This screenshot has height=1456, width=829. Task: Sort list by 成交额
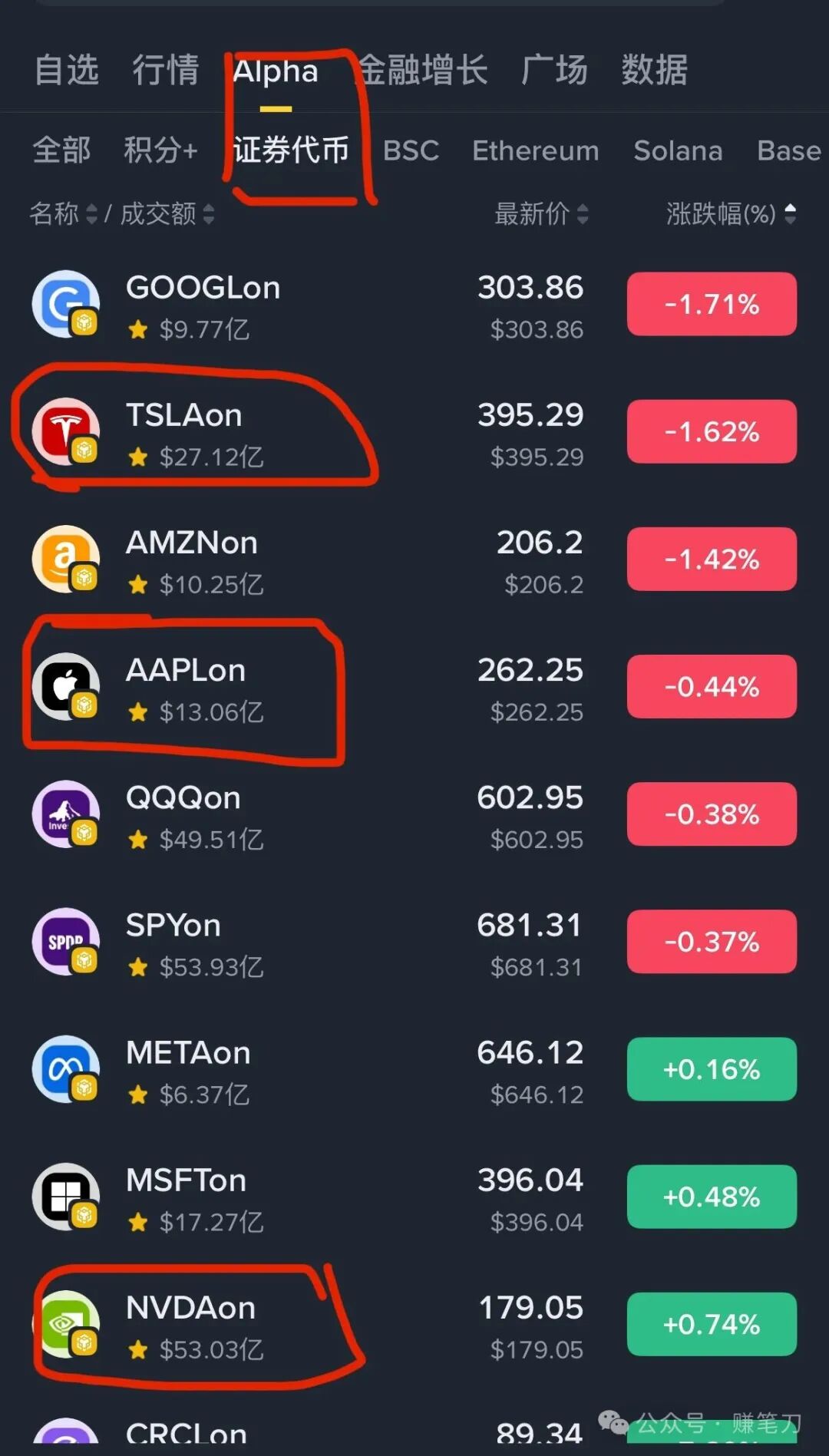click(x=167, y=214)
